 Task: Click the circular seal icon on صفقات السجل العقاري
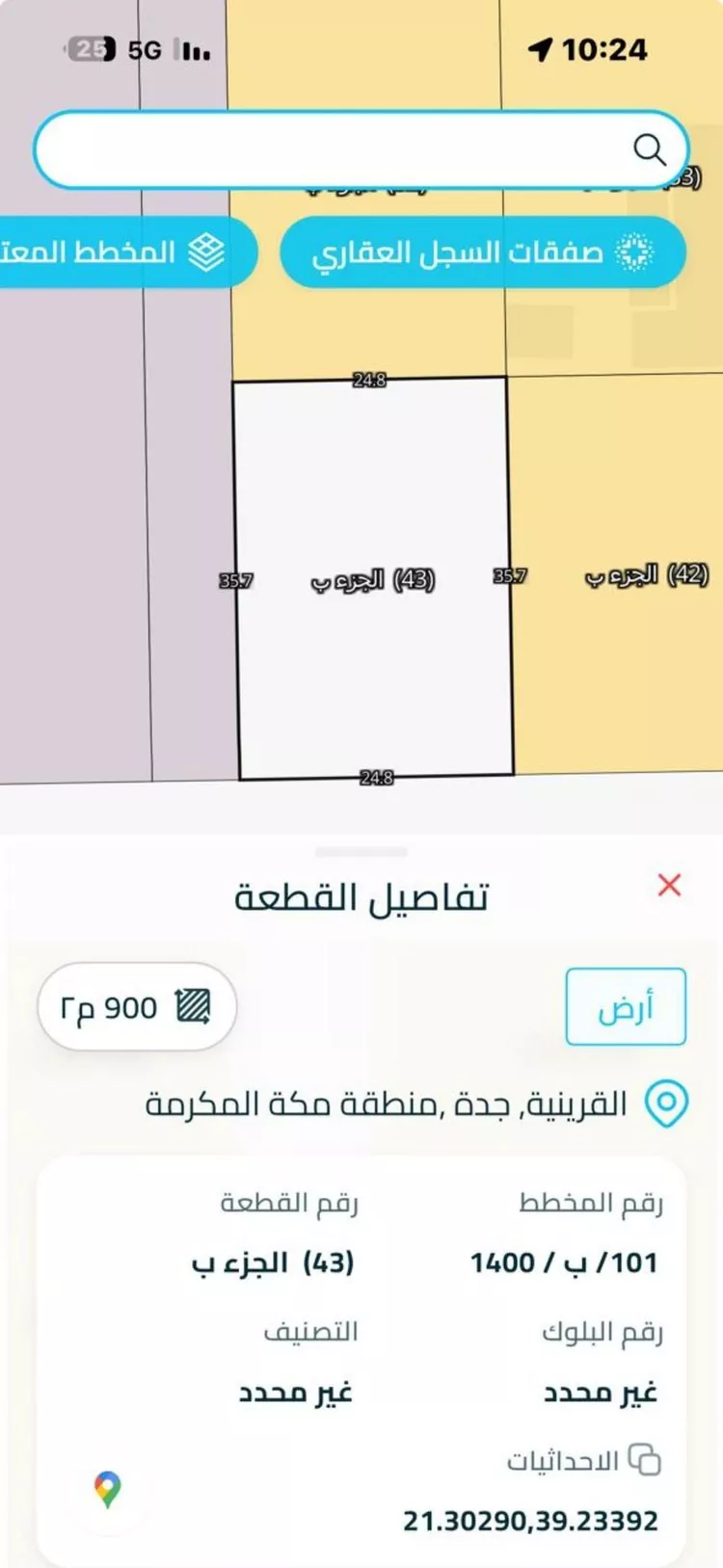pyautogui.click(x=635, y=252)
